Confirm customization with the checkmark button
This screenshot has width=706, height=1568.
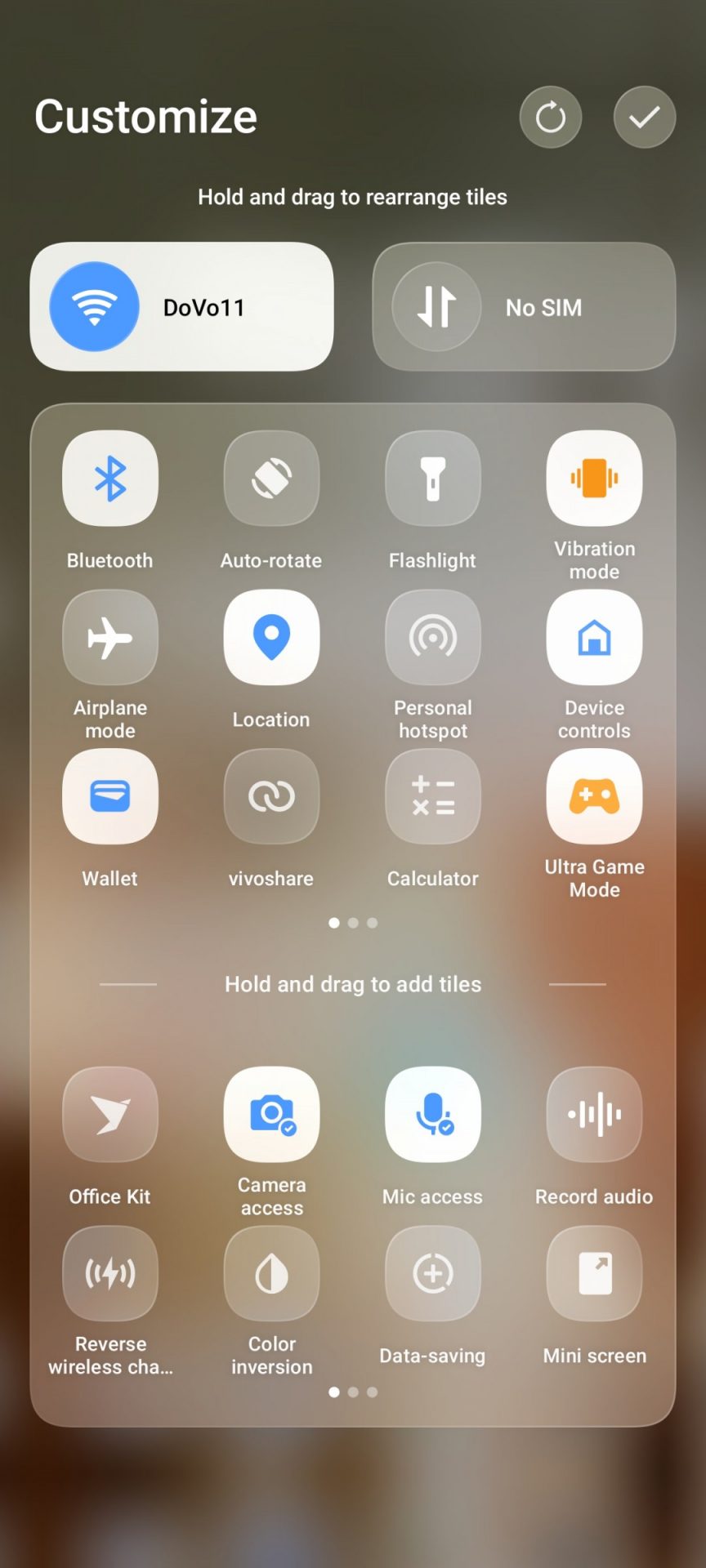[x=644, y=117]
